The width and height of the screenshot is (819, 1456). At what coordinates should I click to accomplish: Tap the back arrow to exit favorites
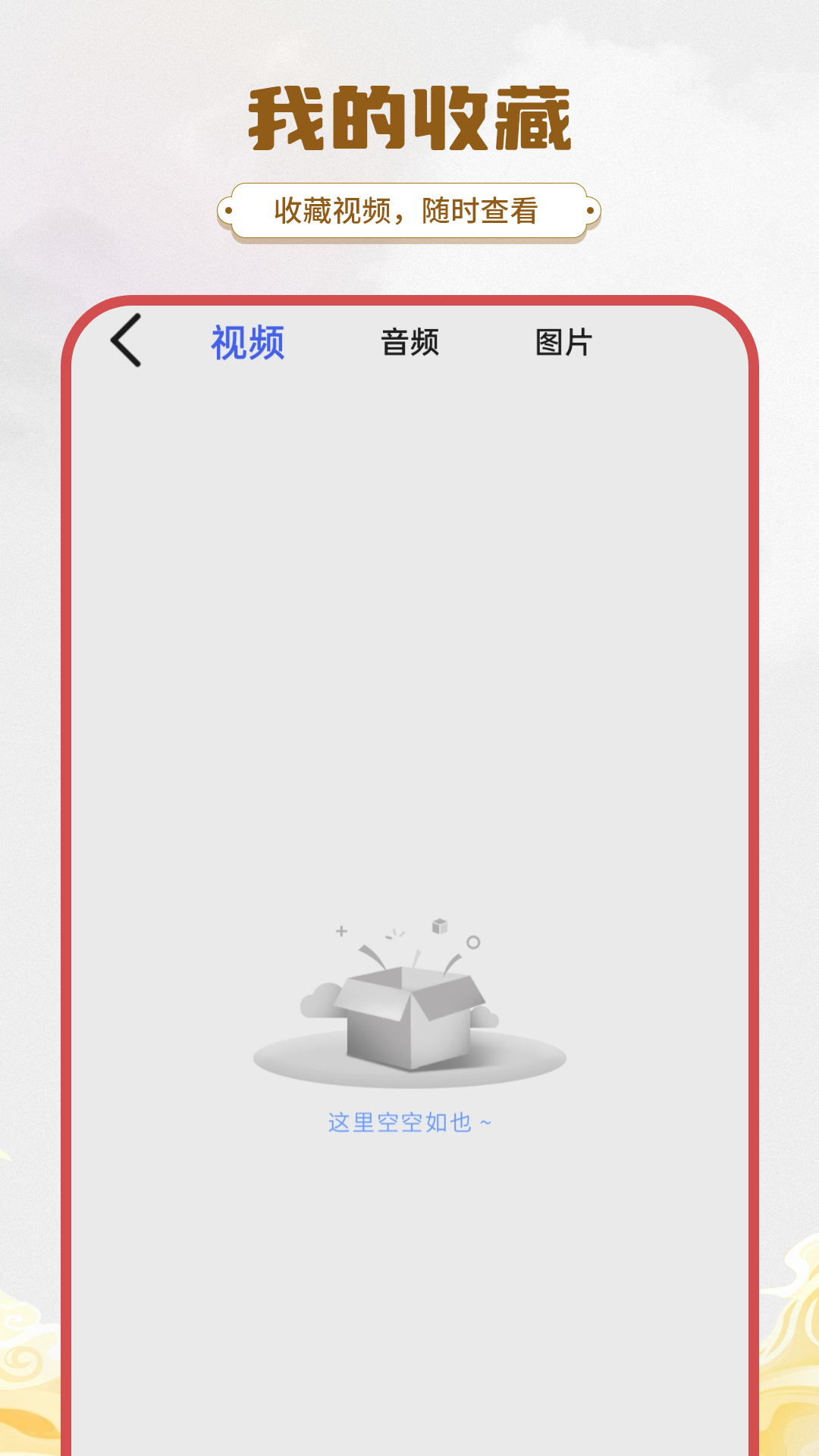127,341
